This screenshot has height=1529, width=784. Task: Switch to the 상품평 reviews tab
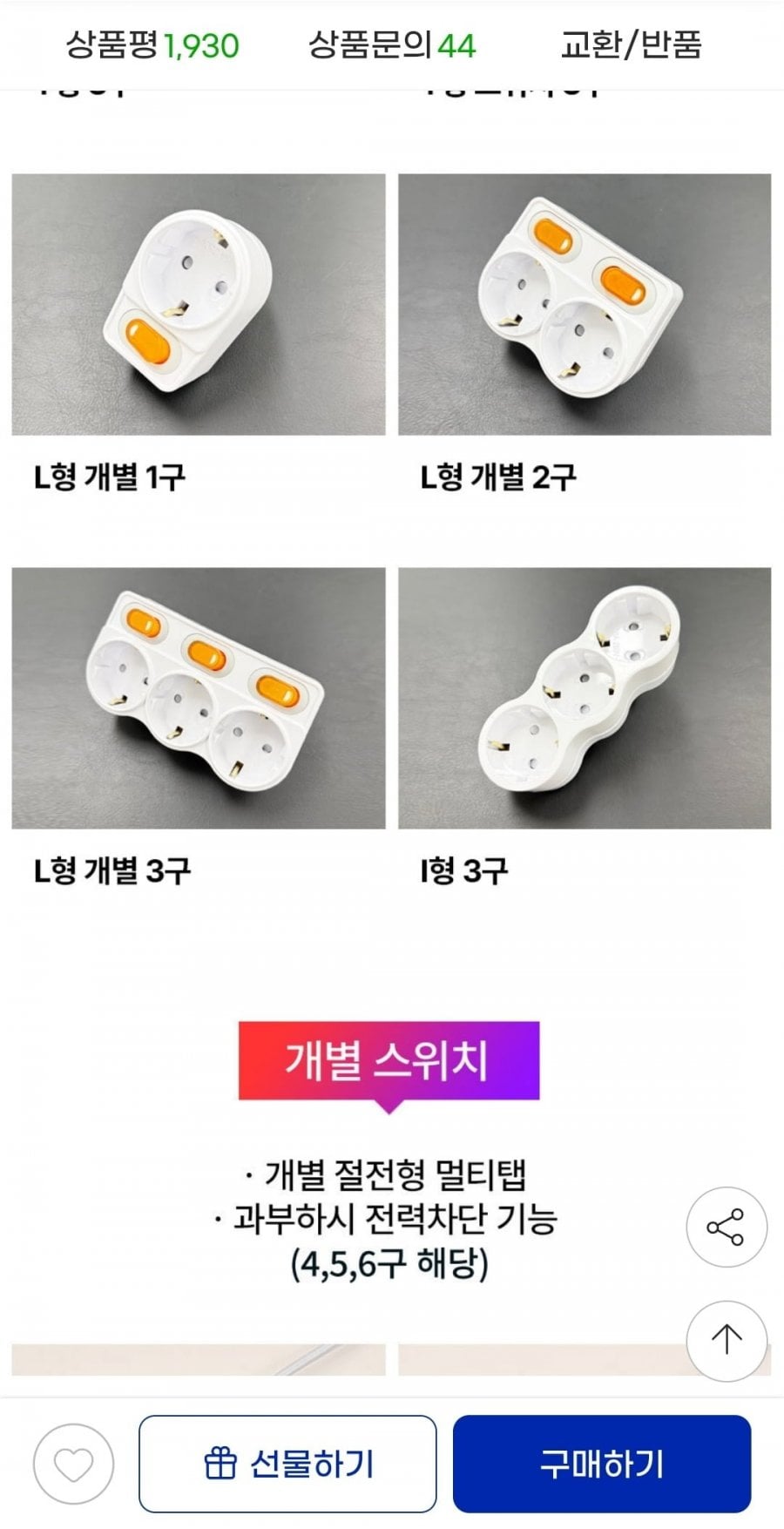[x=152, y=44]
